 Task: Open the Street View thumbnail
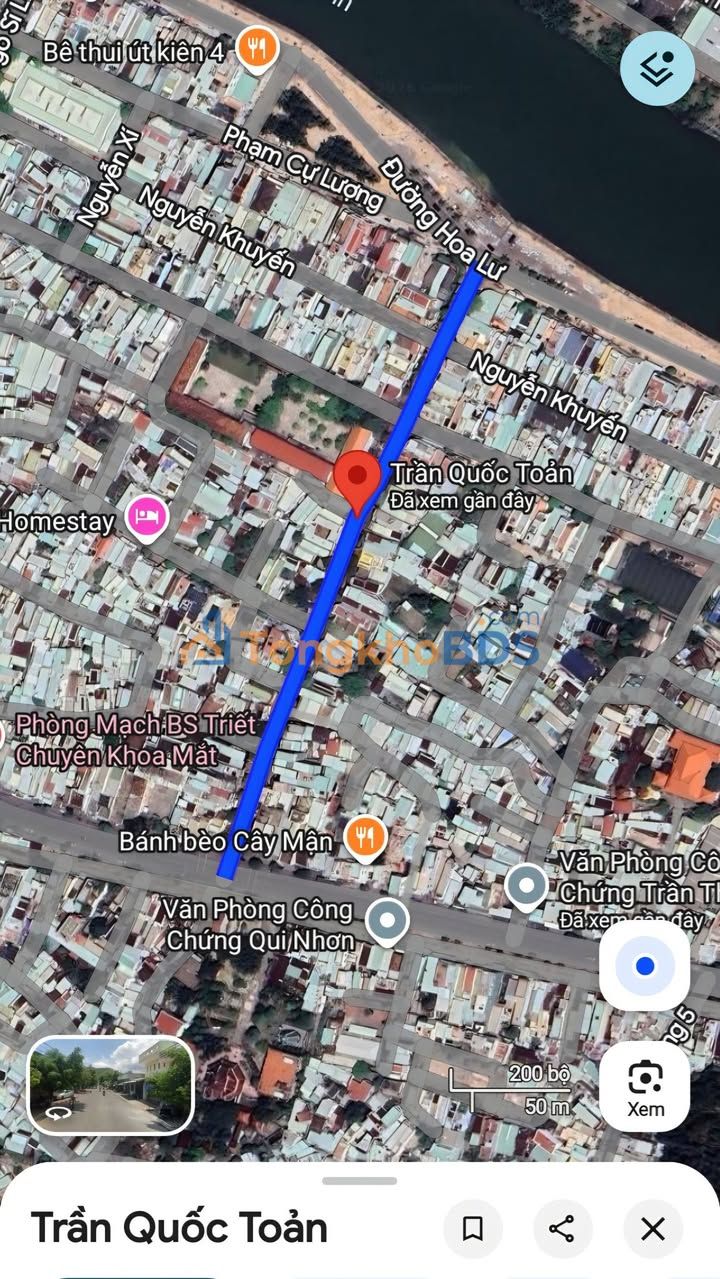(x=110, y=1086)
